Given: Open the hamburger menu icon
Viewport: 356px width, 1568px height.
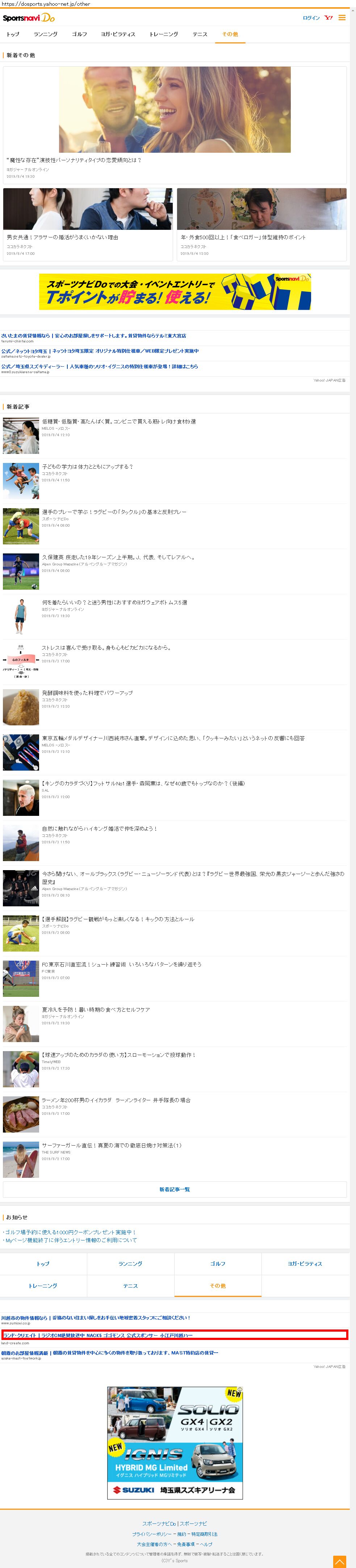Looking at the screenshot, I should [342, 18].
